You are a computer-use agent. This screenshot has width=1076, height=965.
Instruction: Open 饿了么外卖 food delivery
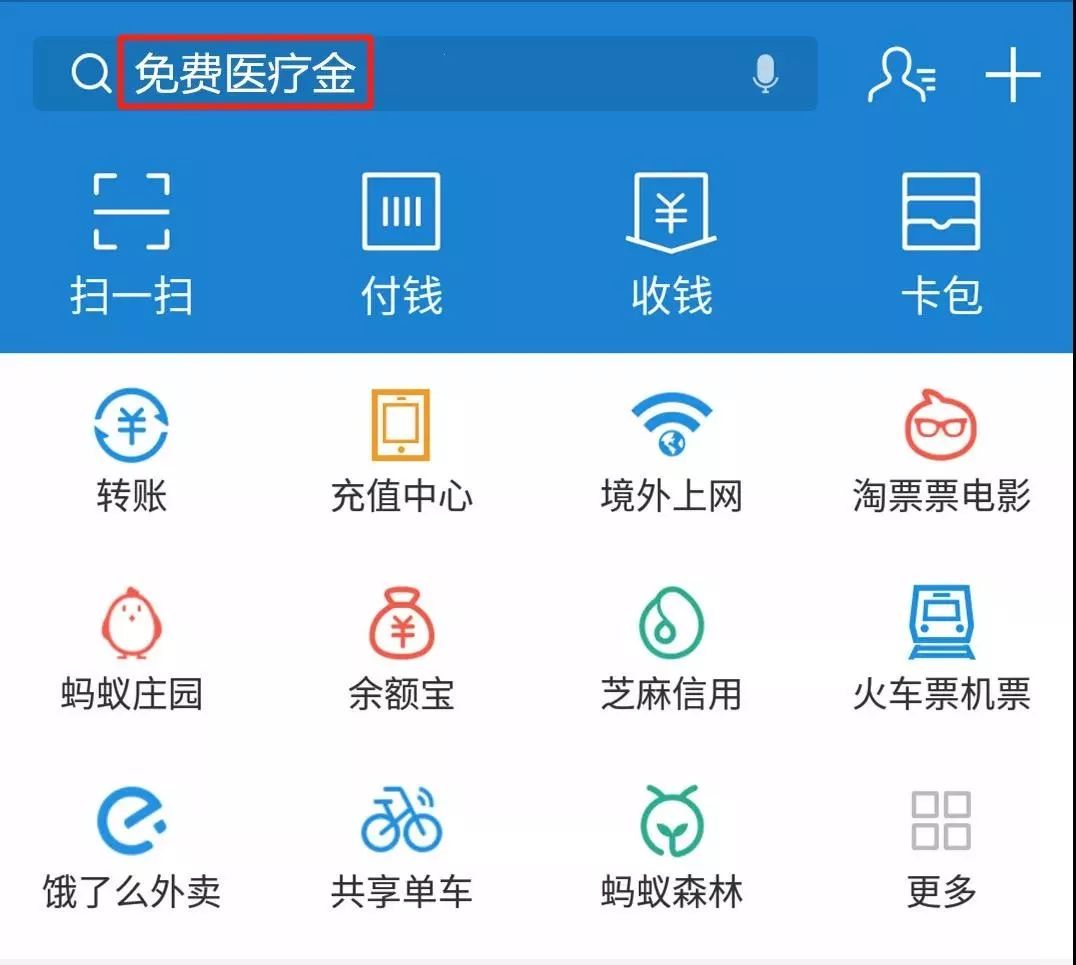tap(131, 846)
